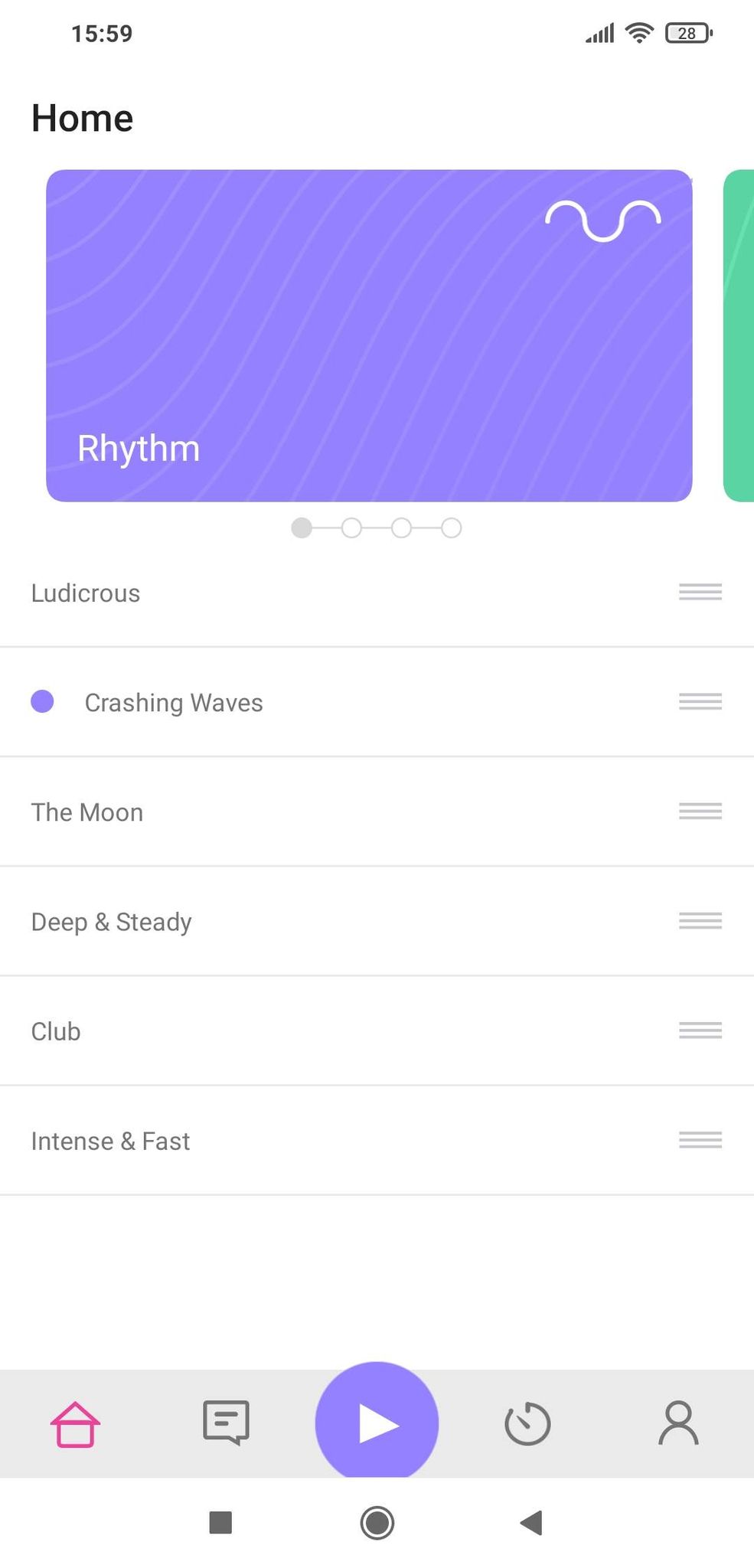754x1568 pixels.
Task: Open recent apps via square button
Action: coord(220,1523)
